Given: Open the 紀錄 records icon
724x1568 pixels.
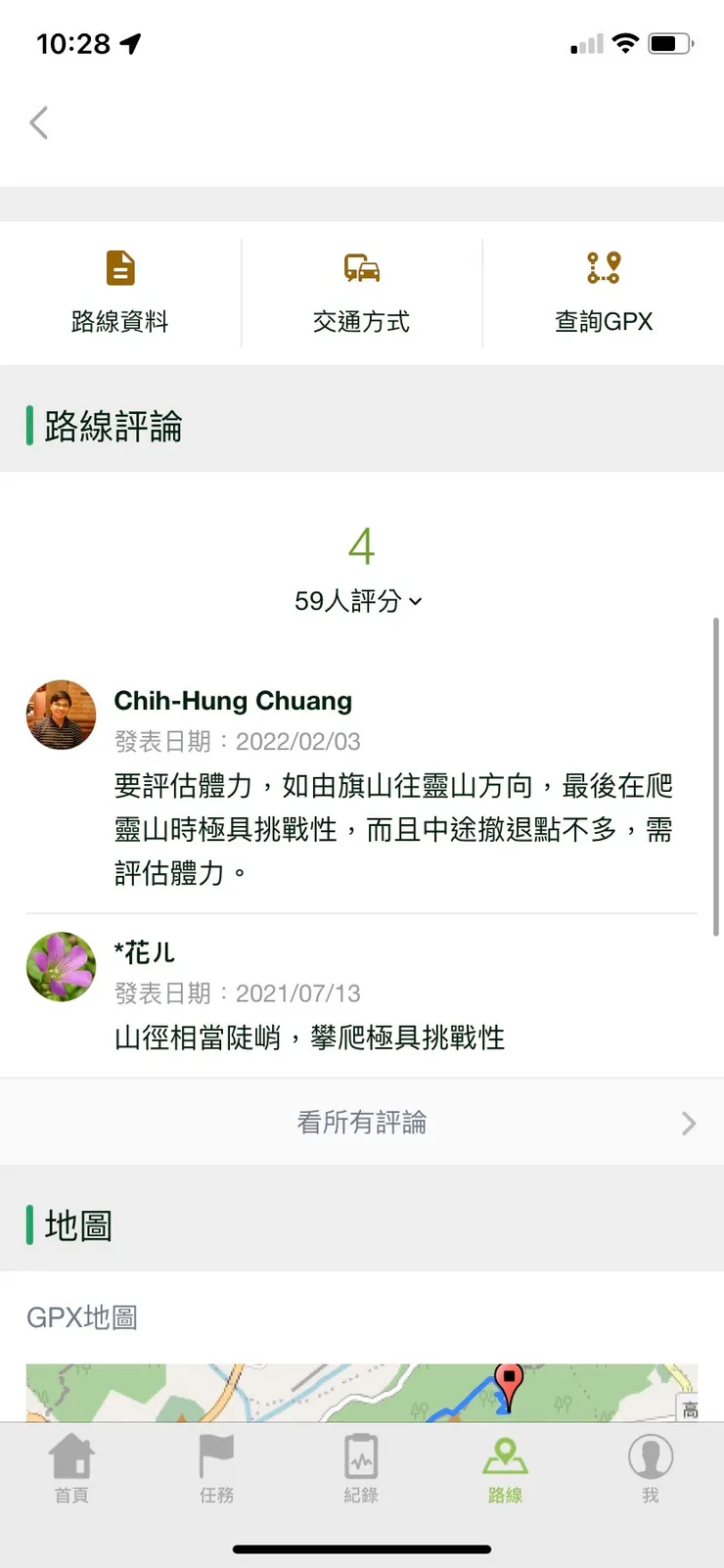Looking at the screenshot, I should click(361, 1457).
